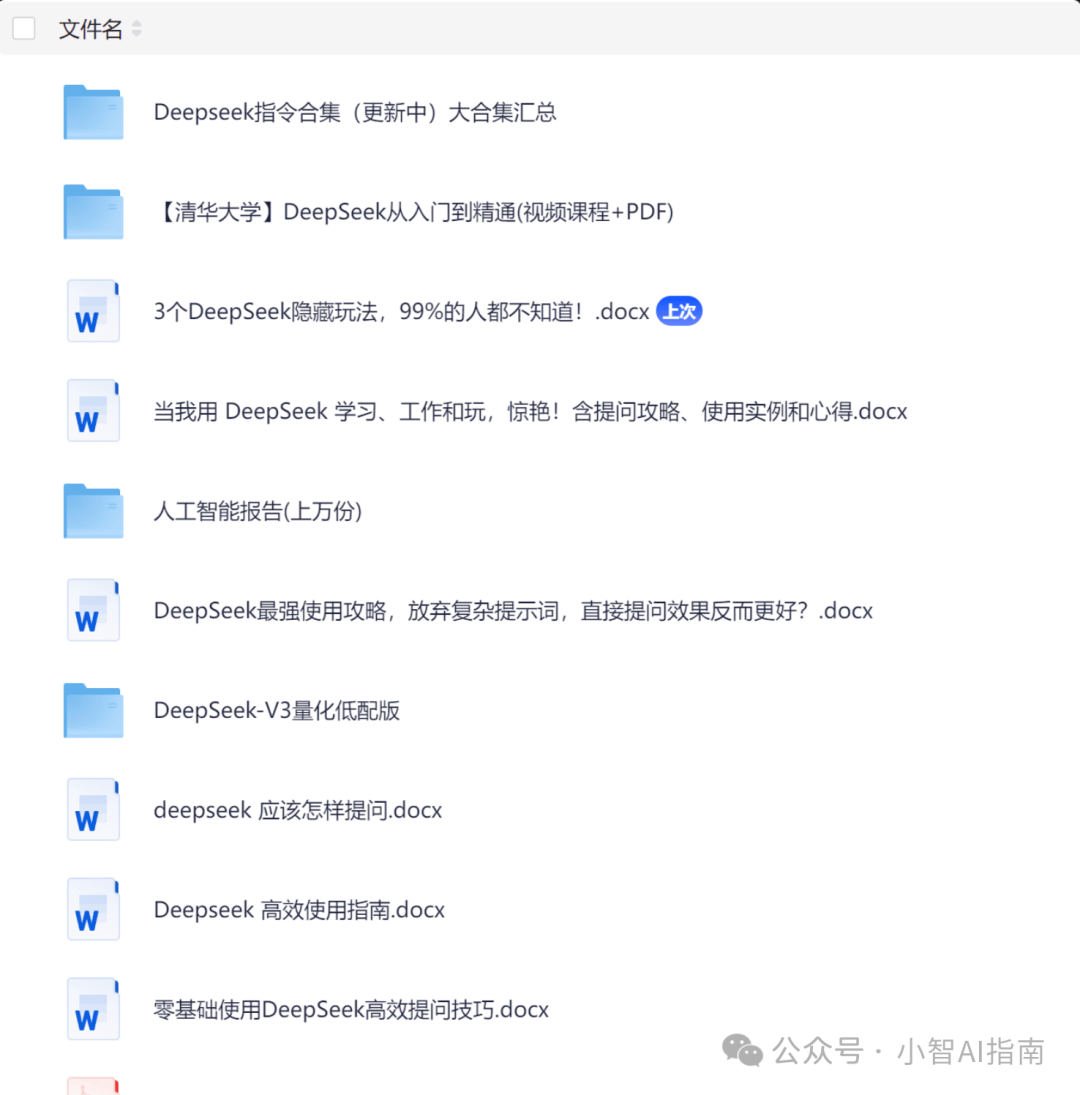The image size is (1080, 1095).
Task: Open 零基础使用DeepSeek高效提问技巧.docx
Action: pos(351,1010)
